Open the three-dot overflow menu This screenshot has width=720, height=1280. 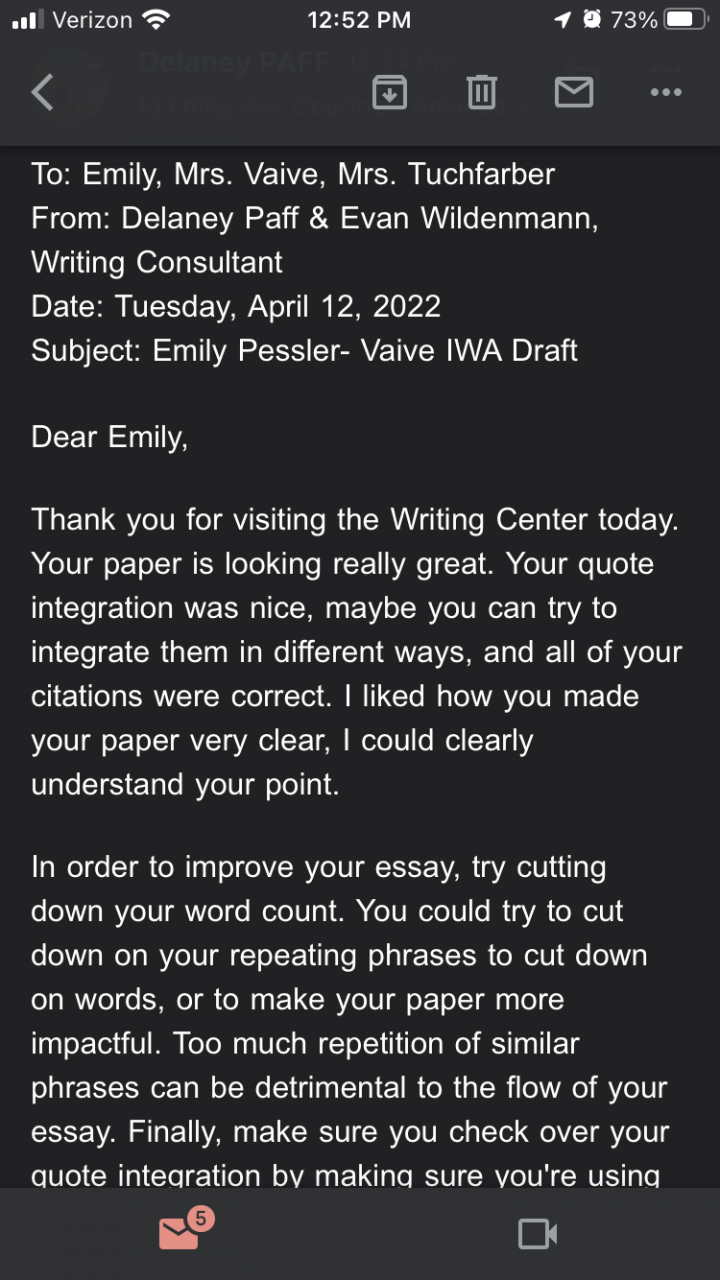point(665,92)
